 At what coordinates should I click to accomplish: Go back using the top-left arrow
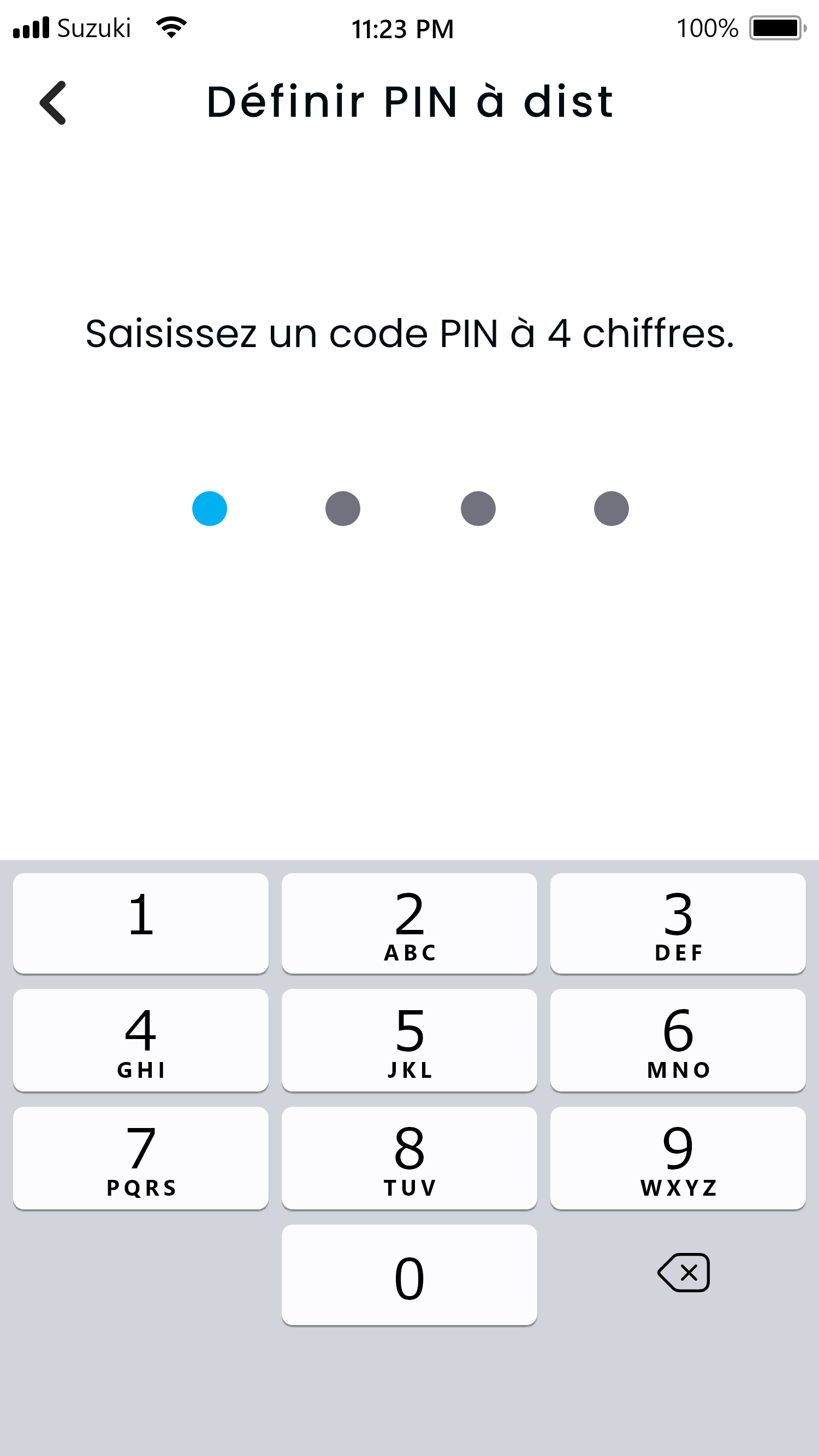coord(52,102)
